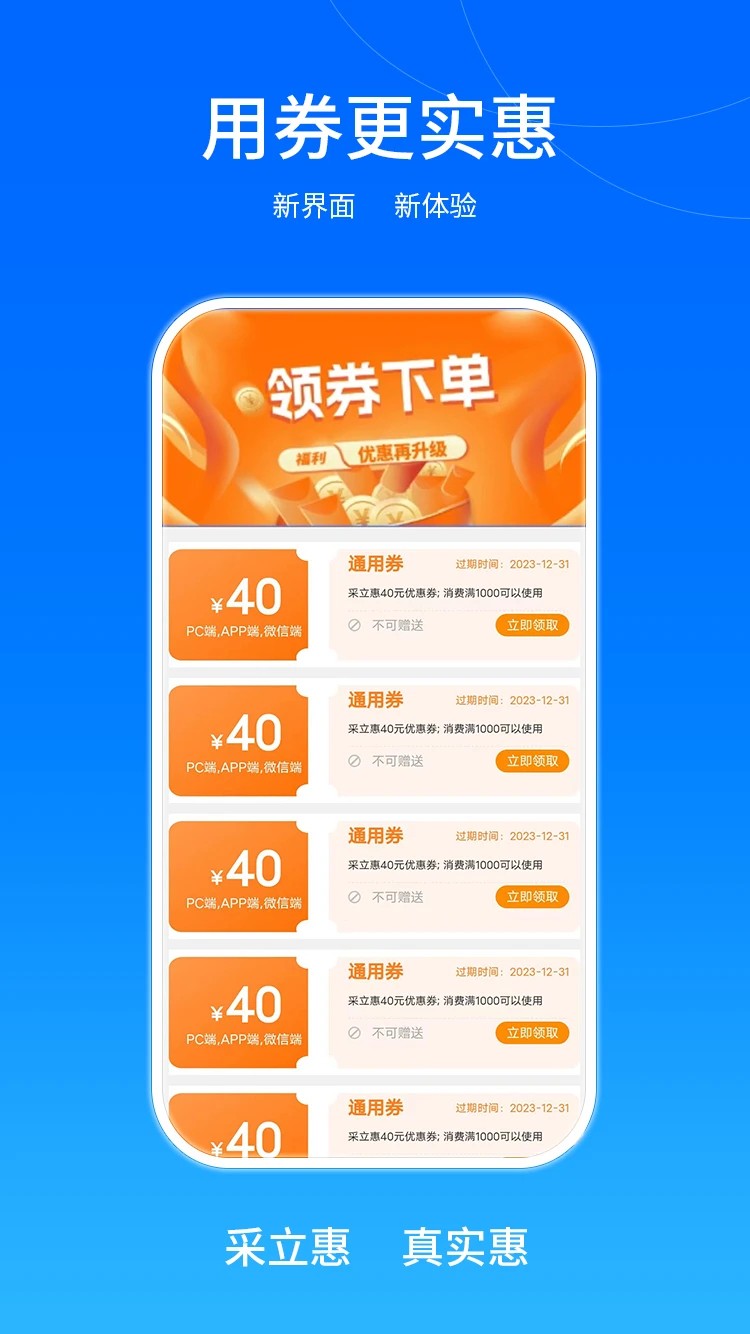
Task: Click '立即领取' on the first coupon
Action: (531, 625)
